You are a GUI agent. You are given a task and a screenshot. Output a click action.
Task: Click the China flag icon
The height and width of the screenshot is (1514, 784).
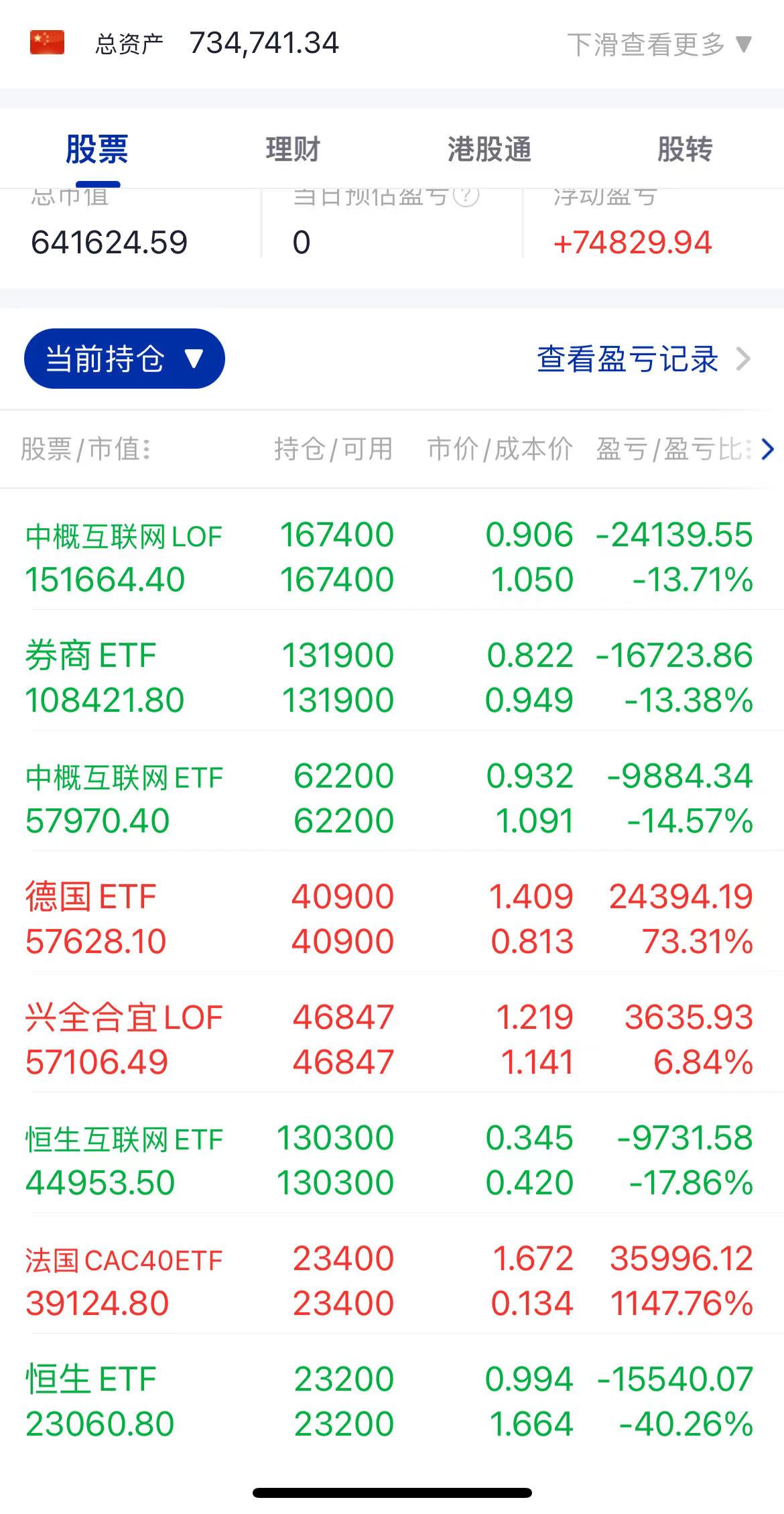click(x=46, y=43)
